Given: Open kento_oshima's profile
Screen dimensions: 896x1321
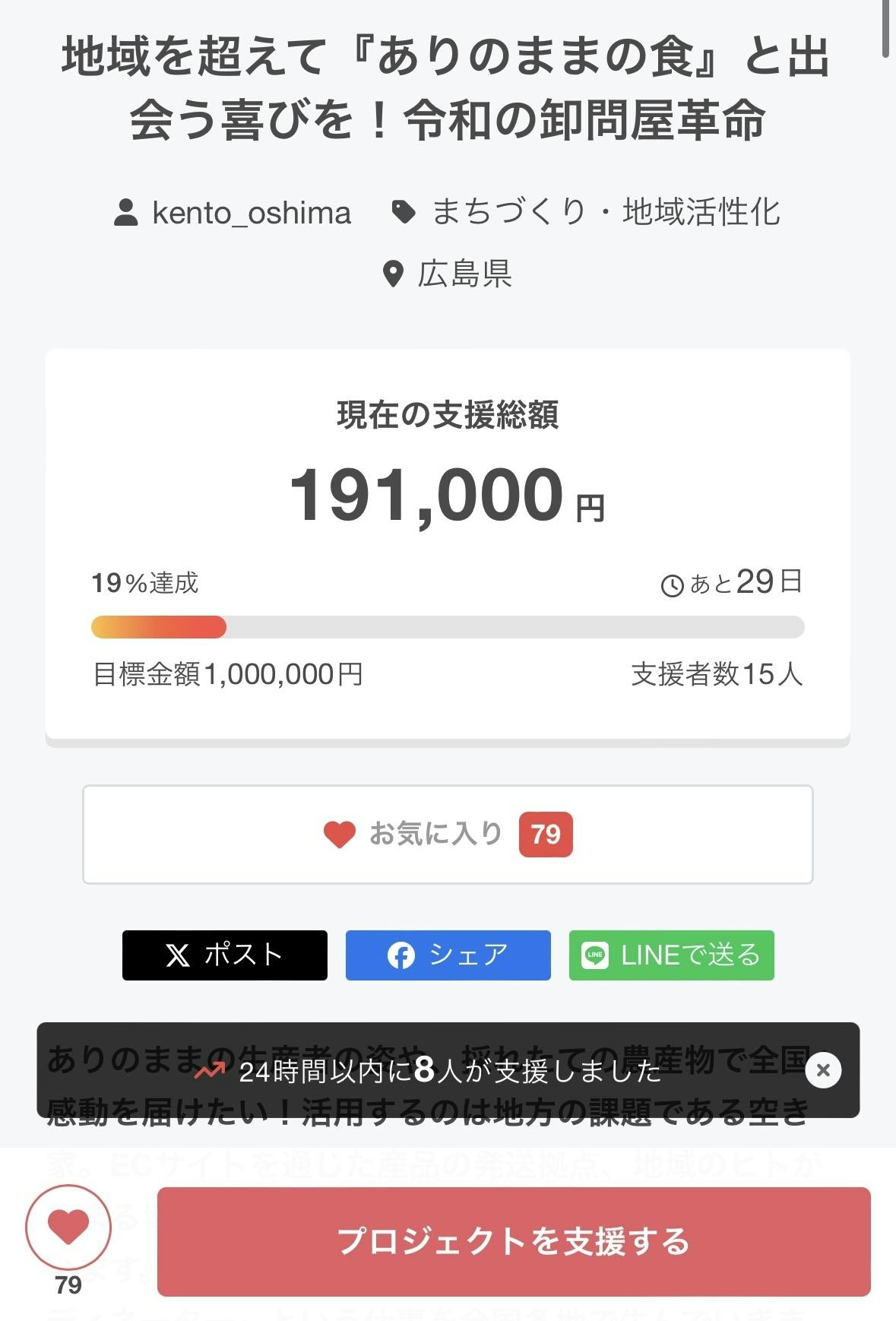Looking at the screenshot, I should [251, 213].
